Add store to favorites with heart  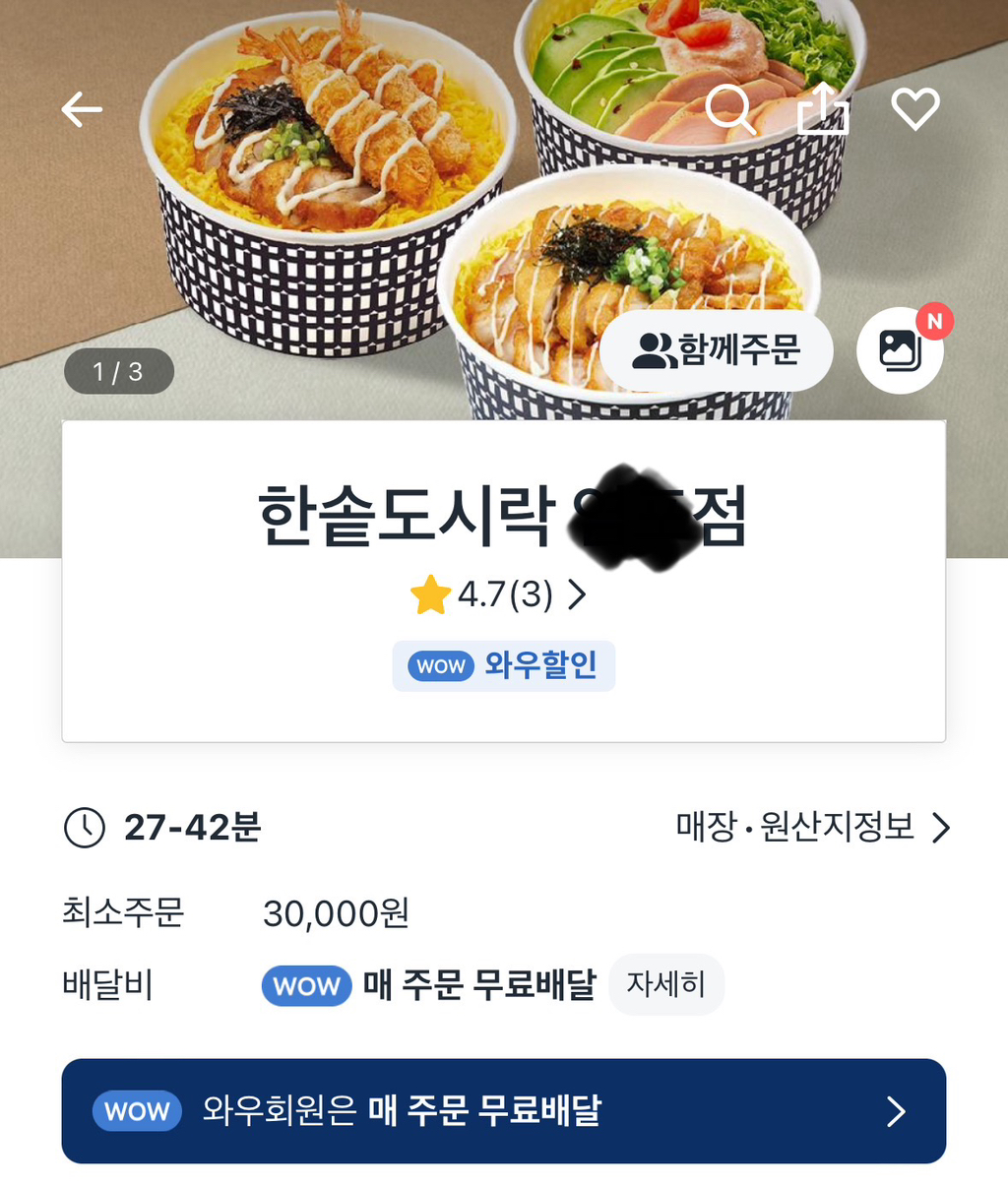coord(915,108)
